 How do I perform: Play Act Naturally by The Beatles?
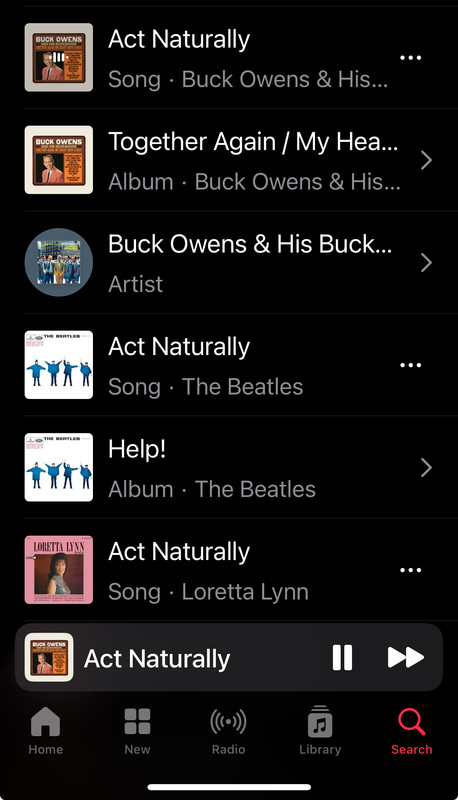(x=209, y=365)
